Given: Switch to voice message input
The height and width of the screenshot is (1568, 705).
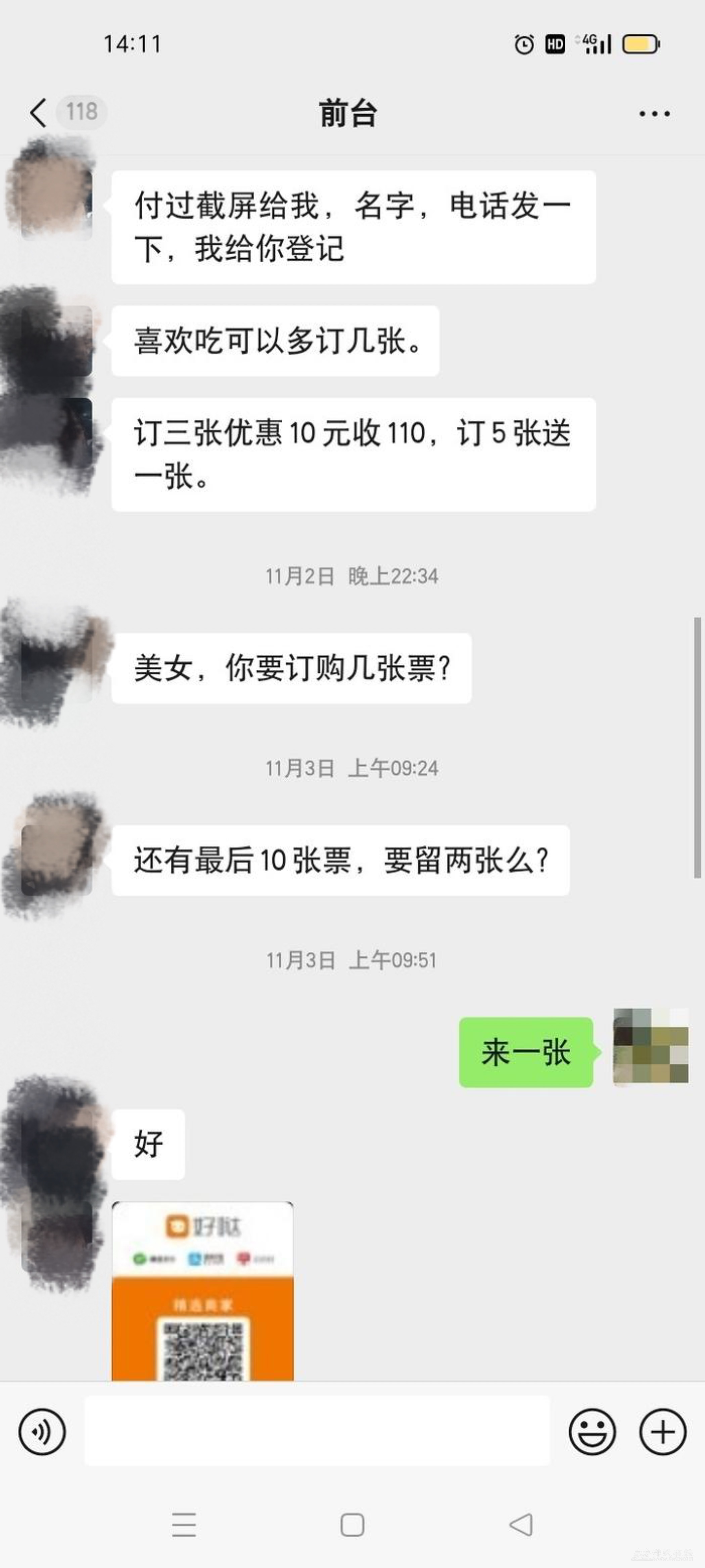Looking at the screenshot, I should [42, 1432].
